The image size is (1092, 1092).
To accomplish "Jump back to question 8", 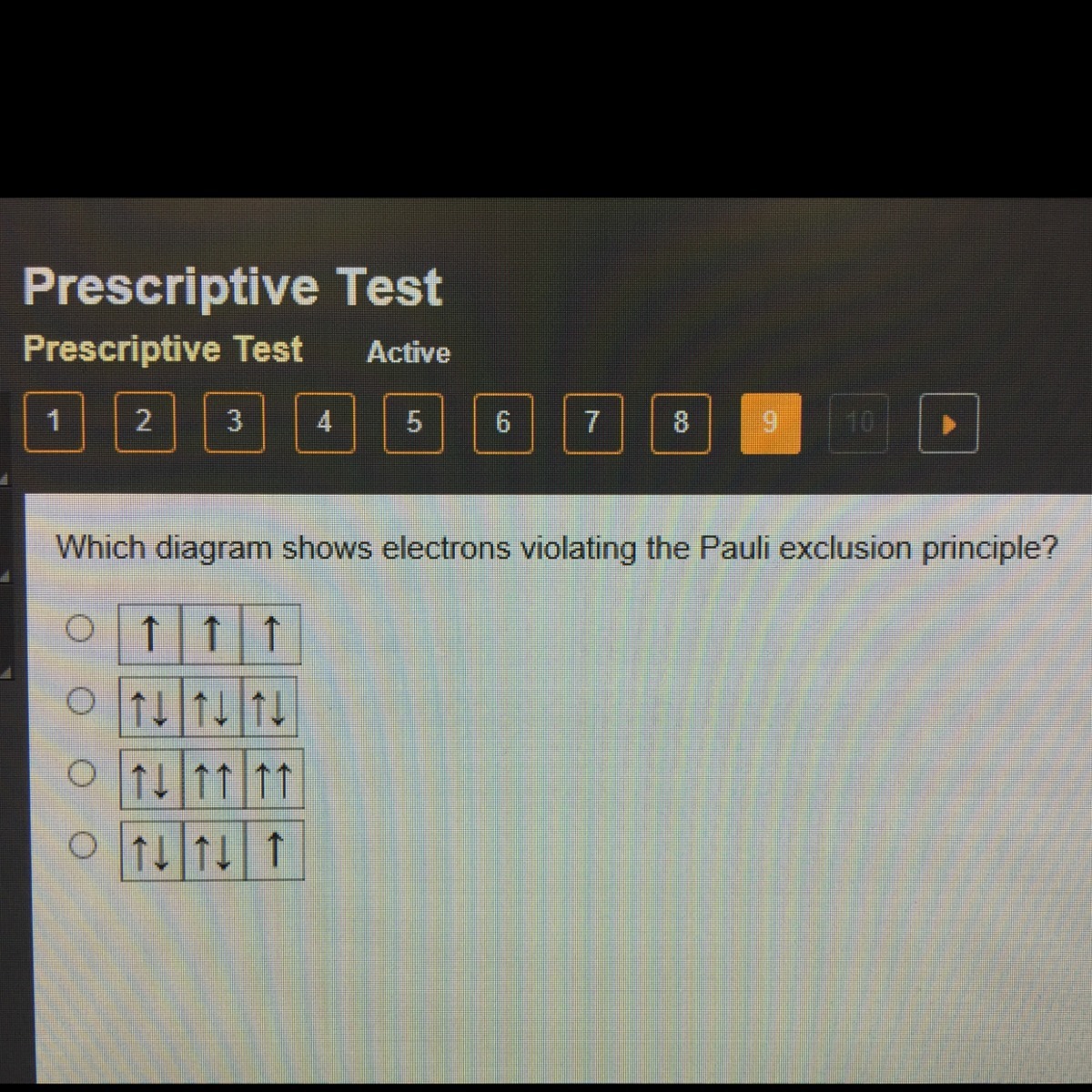I will coord(681,422).
